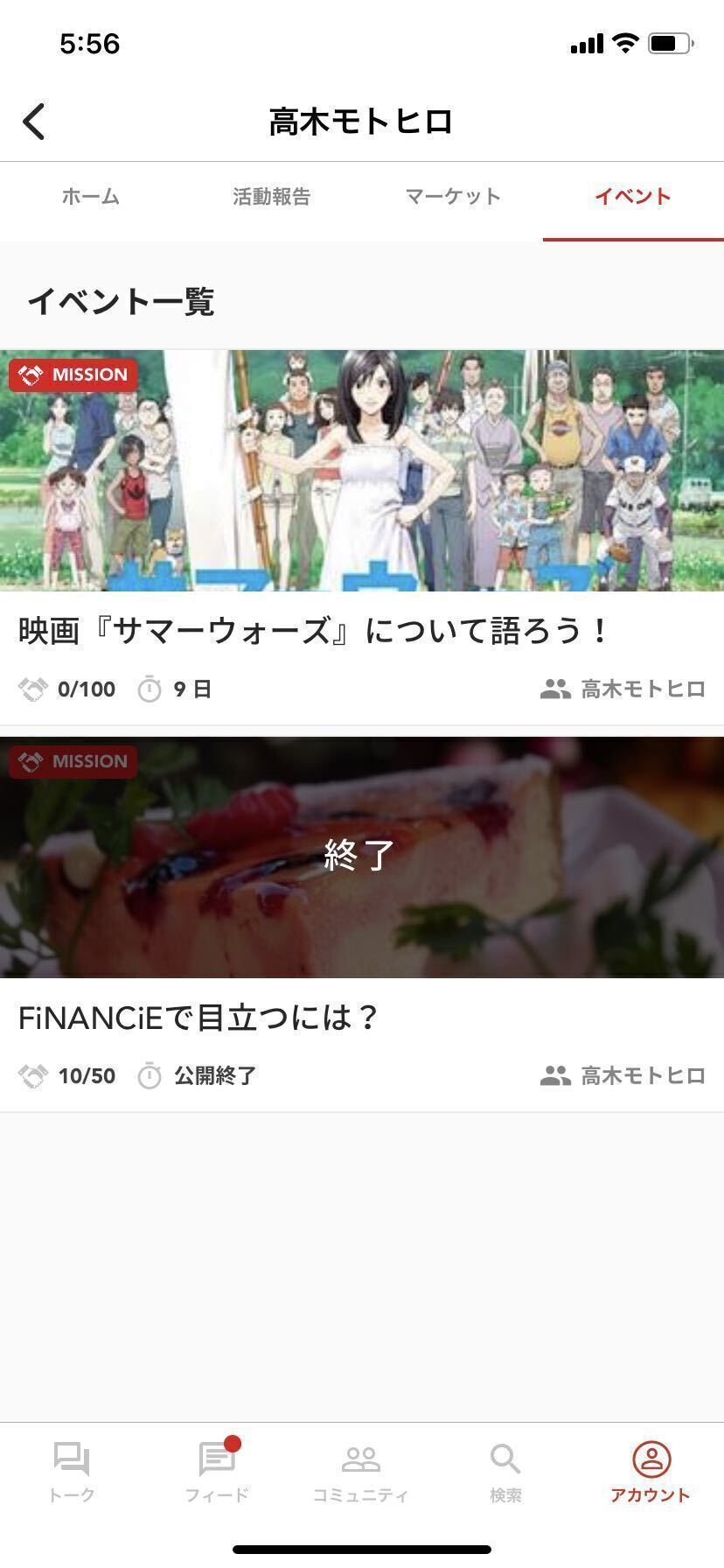Open the 検索 tab in bottom bar
Image resolution: width=724 pixels, height=1568 pixels.
505,1472
